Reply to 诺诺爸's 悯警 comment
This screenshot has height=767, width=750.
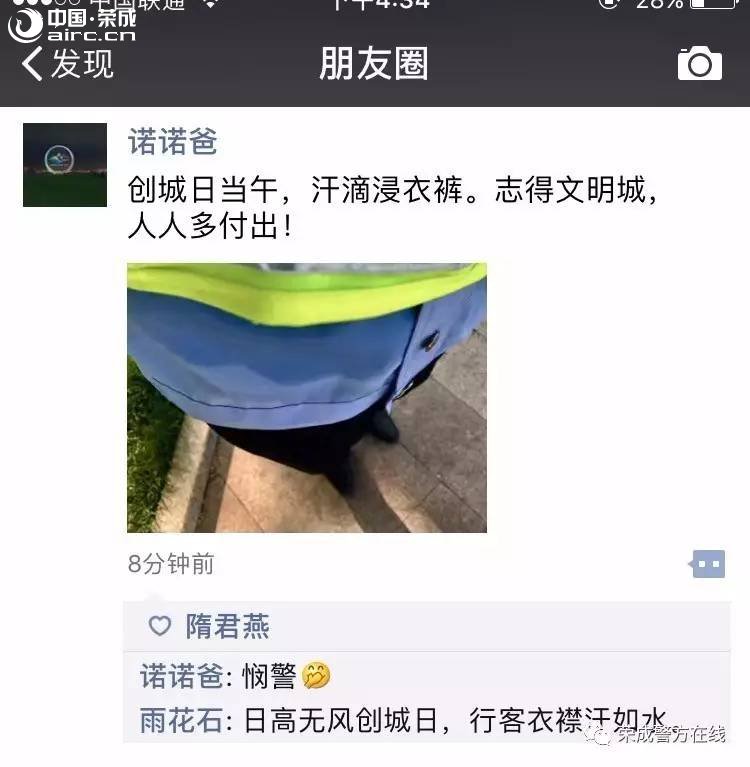pos(270,677)
